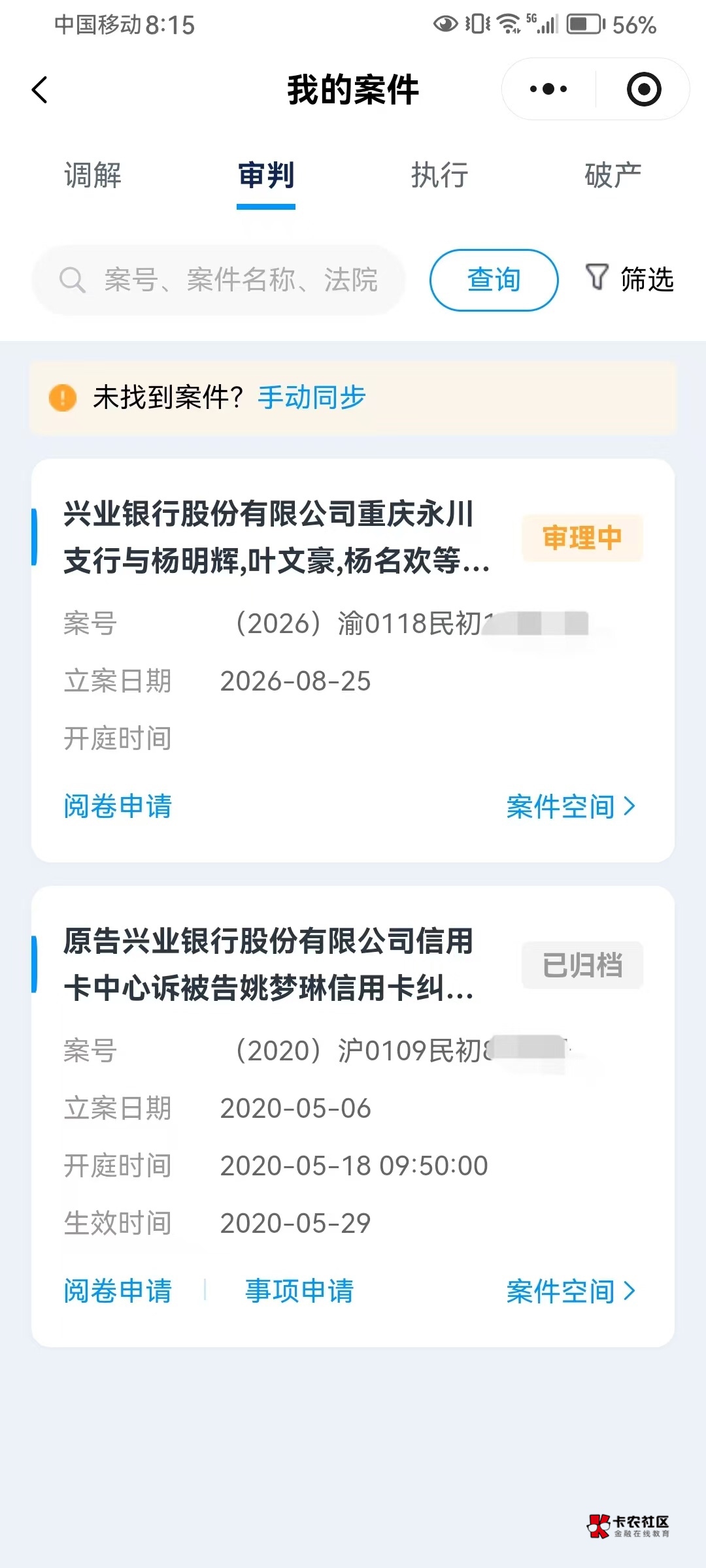Open 案件空间 for the 已归档 case
This screenshot has width=706, height=1568.
571,1291
